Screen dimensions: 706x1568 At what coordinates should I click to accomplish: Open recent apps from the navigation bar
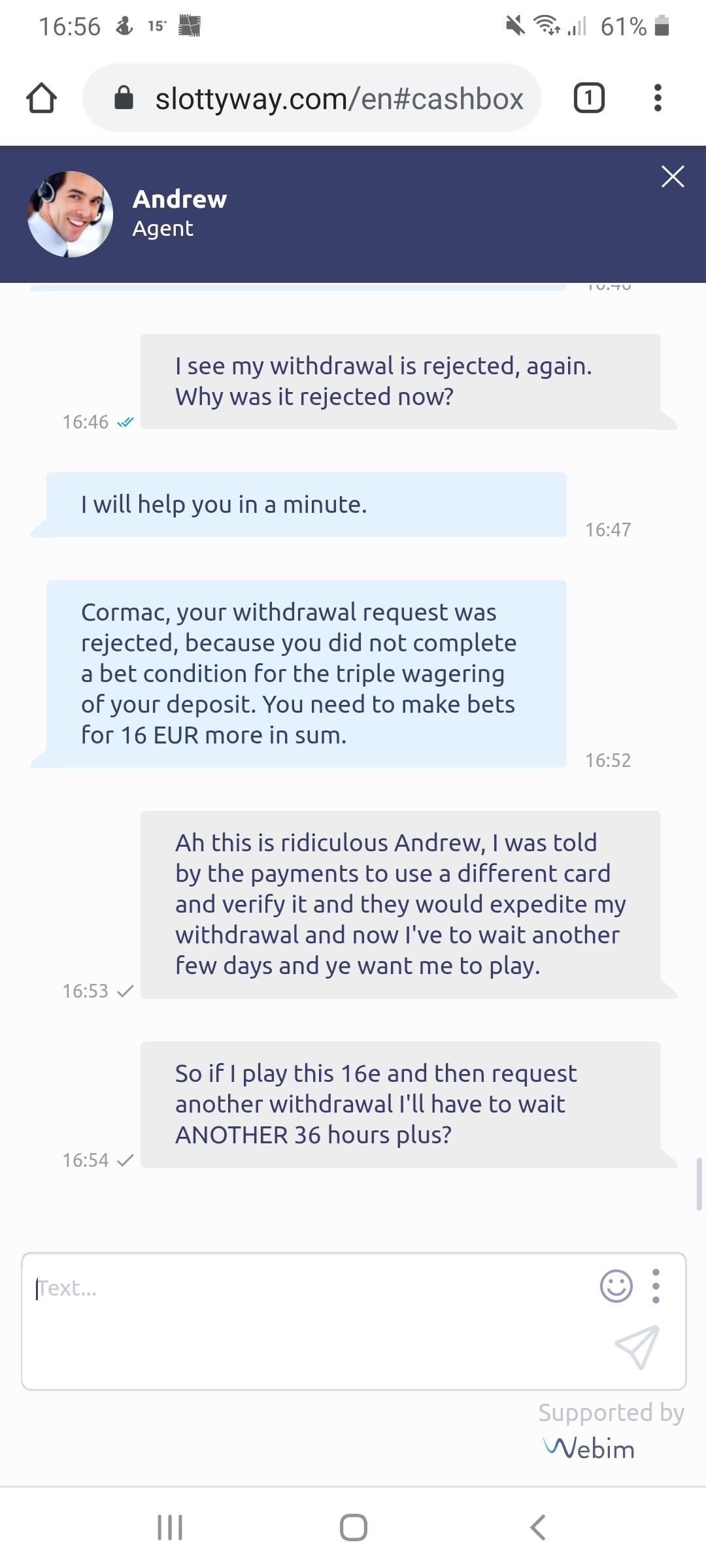click(x=170, y=1527)
